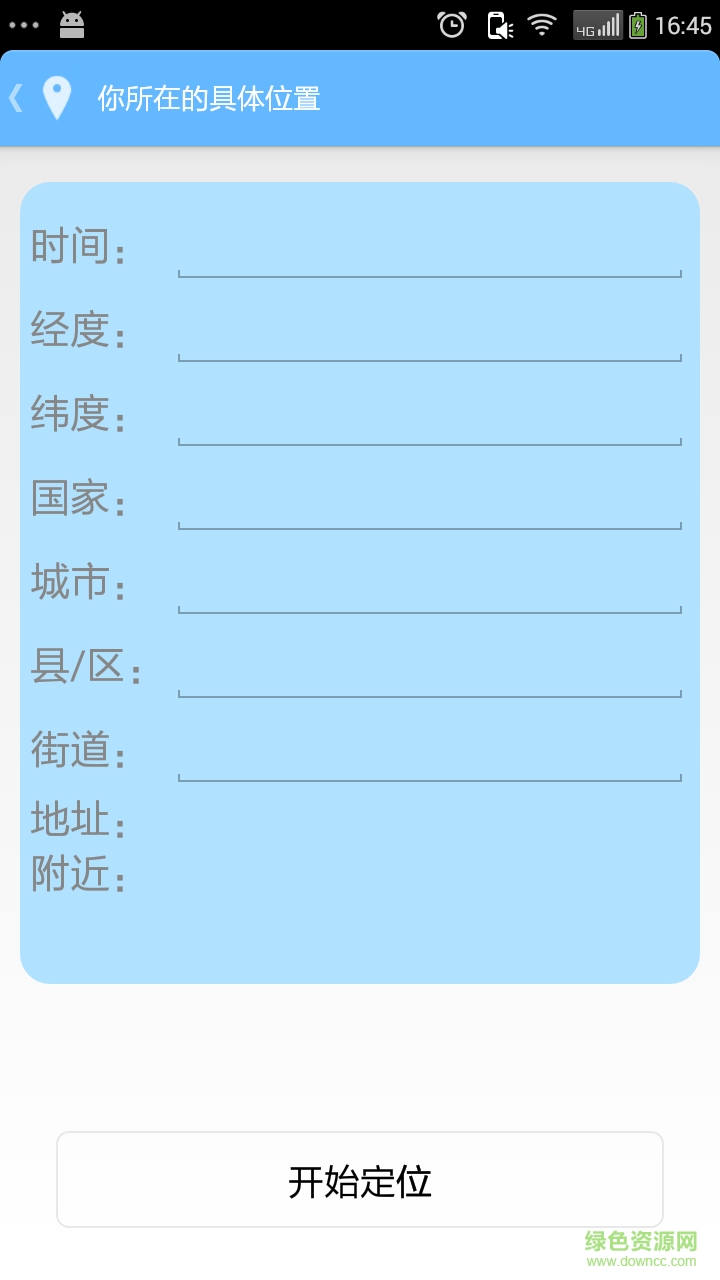
Task: Tap the 地址 address label
Action: pyautogui.click(x=72, y=820)
